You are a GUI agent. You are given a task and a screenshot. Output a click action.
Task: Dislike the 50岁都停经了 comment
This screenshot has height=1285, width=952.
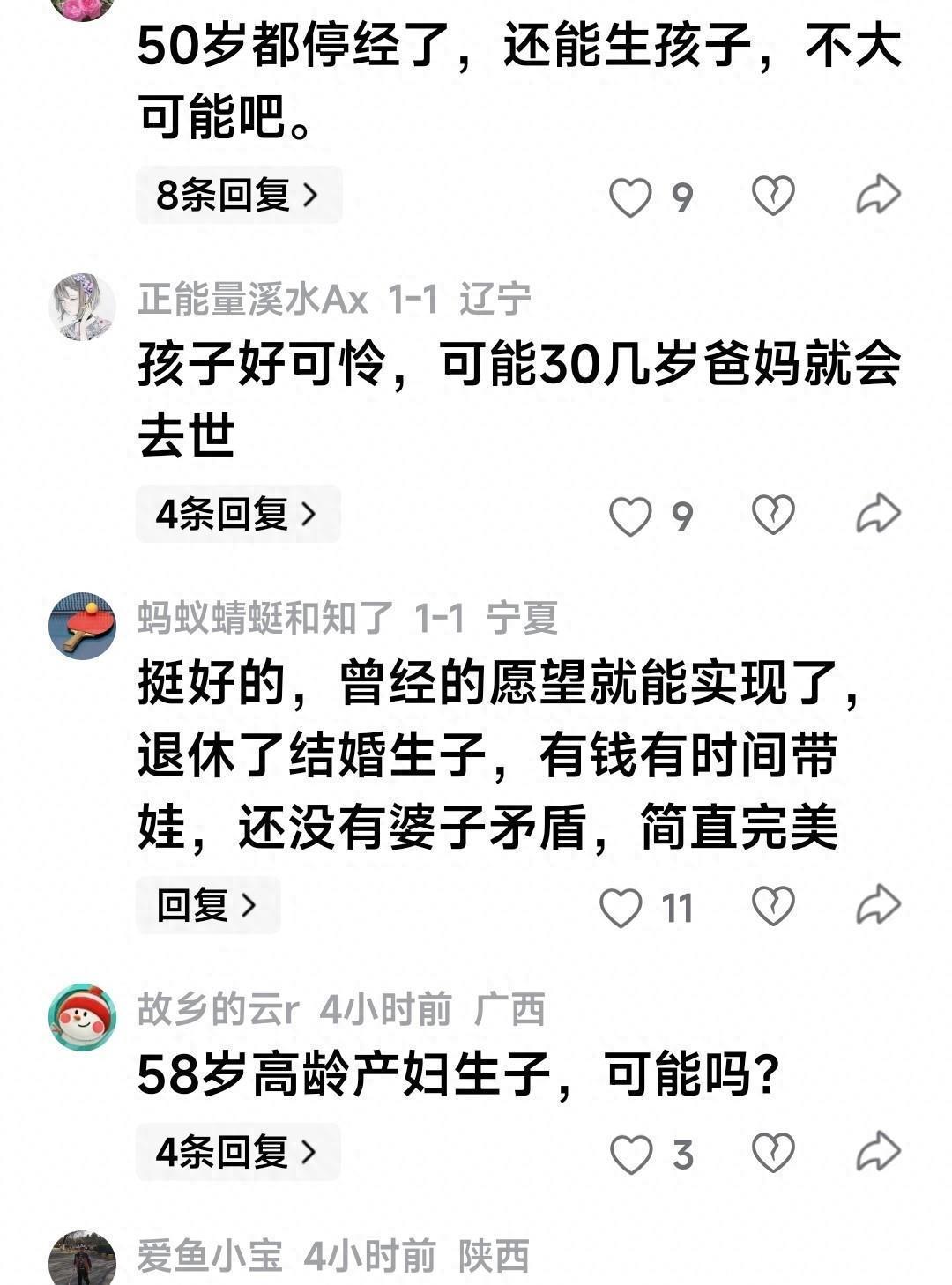[773, 196]
